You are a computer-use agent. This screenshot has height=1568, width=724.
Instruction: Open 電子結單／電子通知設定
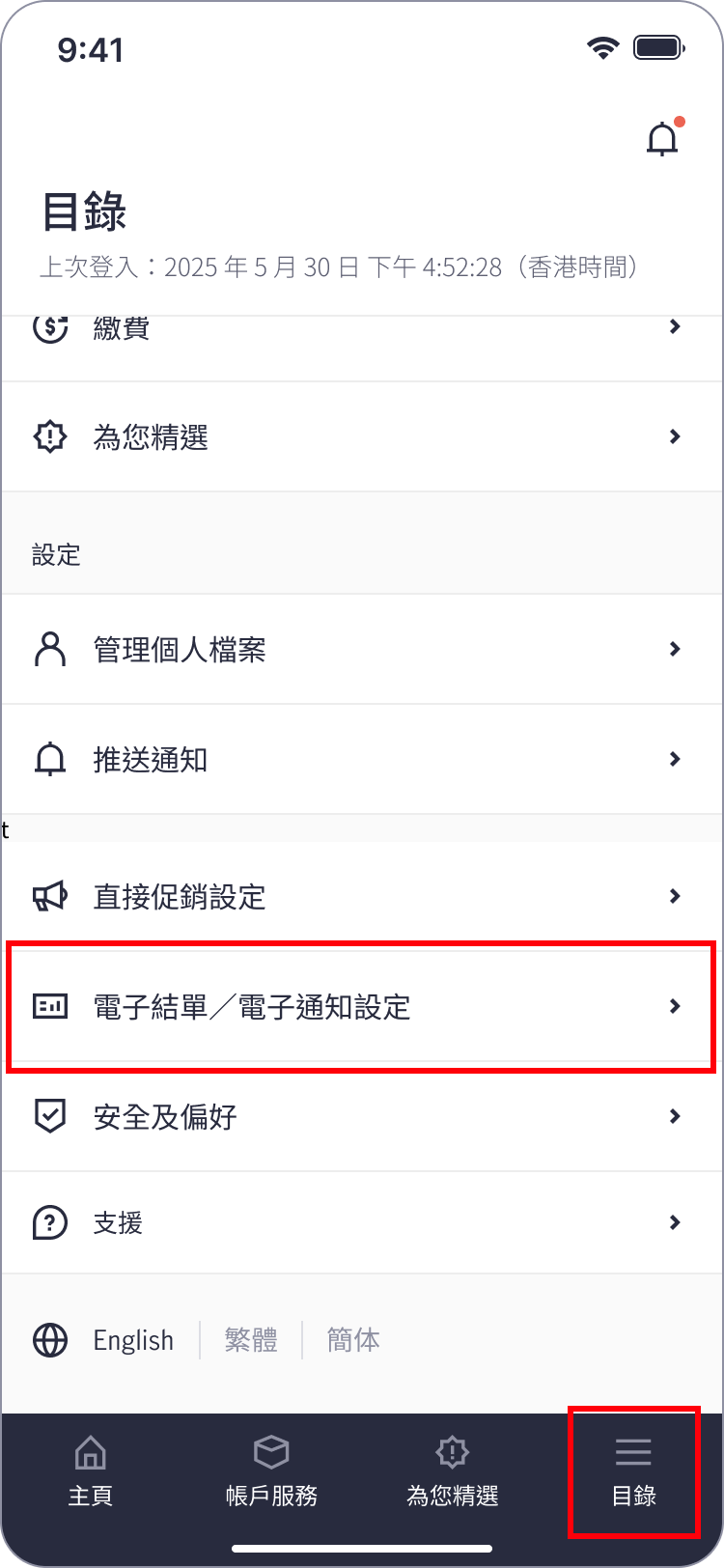[362, 1006]
